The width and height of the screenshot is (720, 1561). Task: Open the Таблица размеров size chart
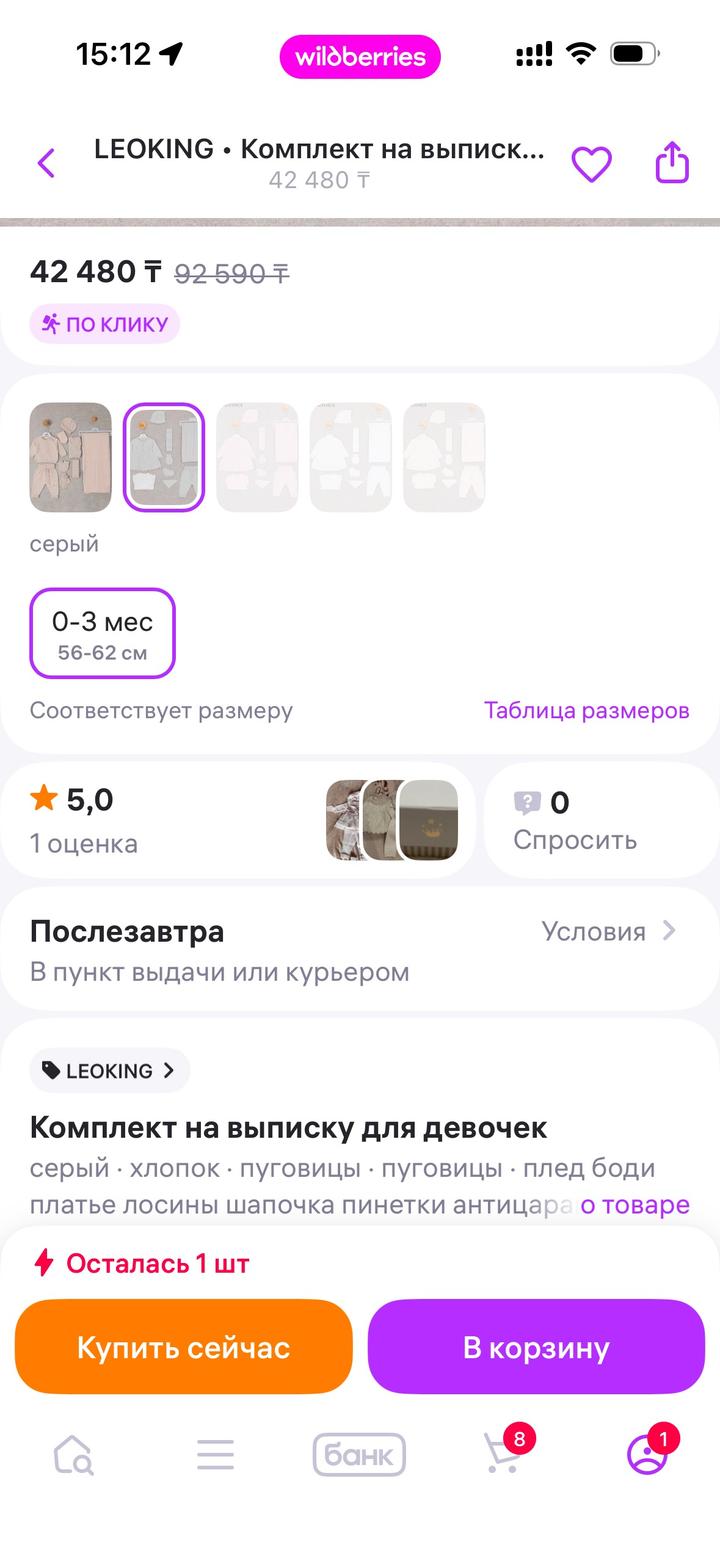[586, 710]
